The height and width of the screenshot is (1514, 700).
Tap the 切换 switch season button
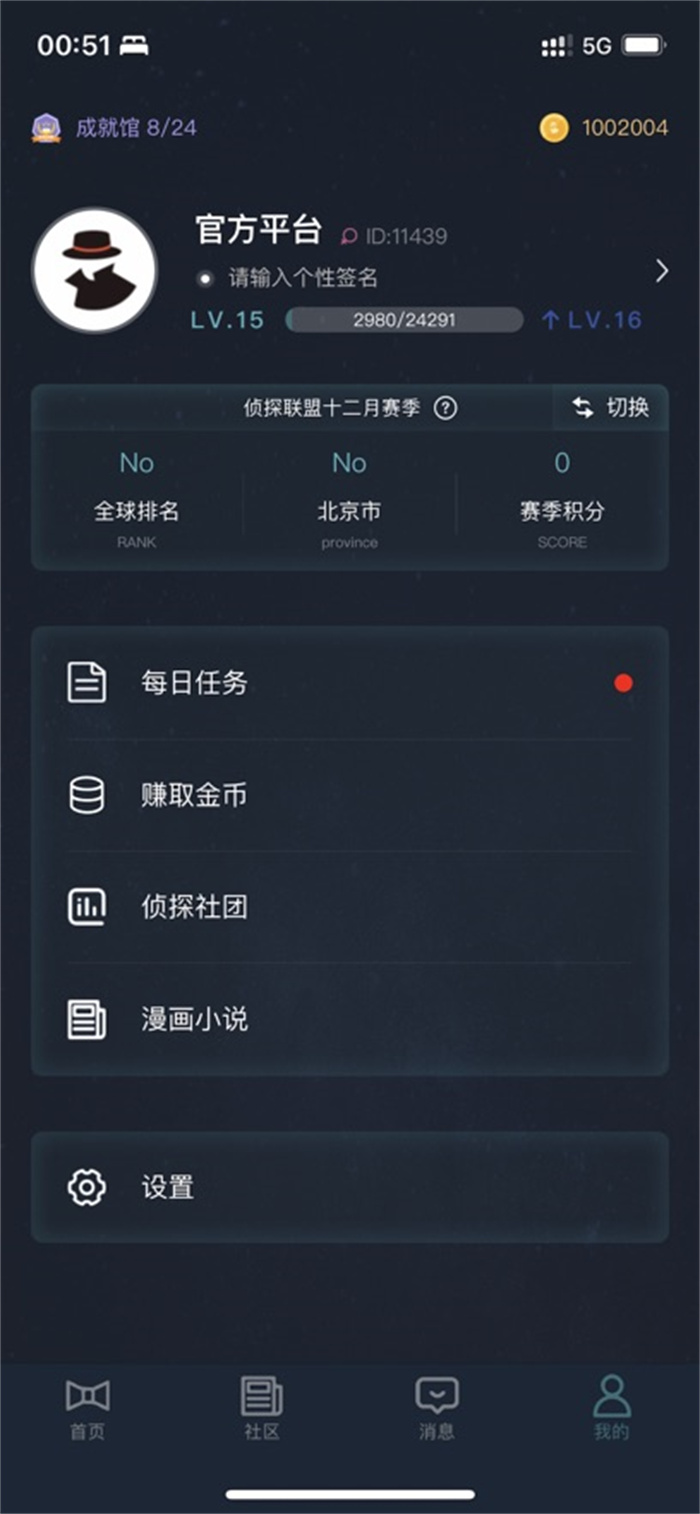(x=611, y=407)
